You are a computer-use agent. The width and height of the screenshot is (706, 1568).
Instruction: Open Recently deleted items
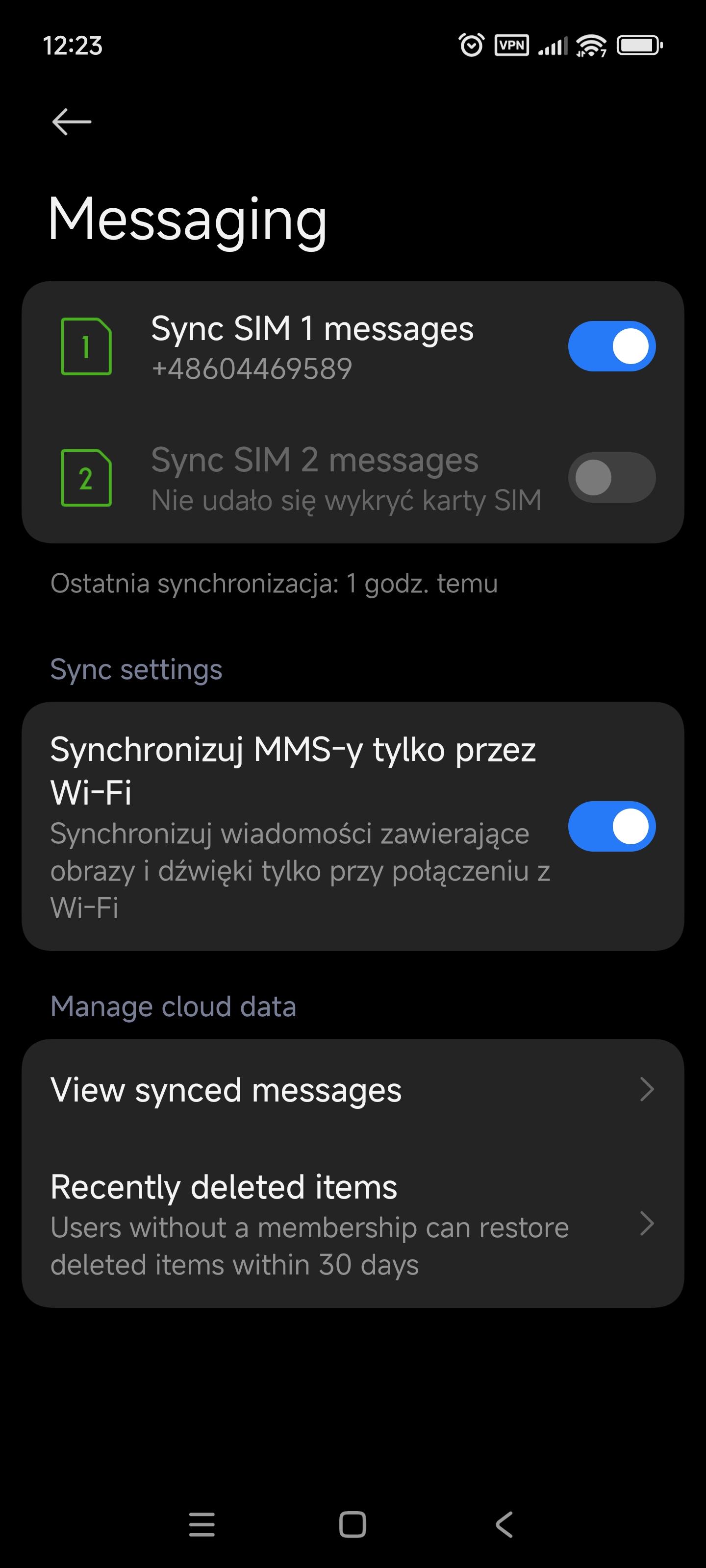(x=352, y=1224)
